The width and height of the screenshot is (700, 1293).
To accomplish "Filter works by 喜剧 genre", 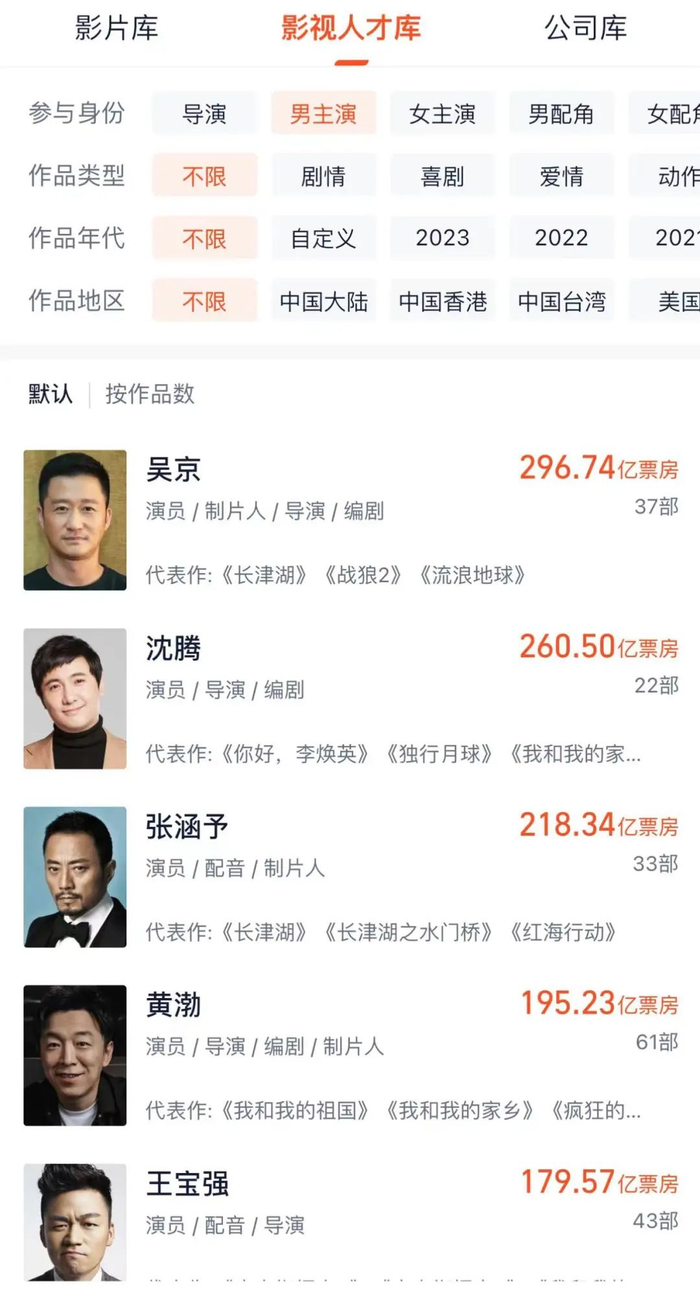I will [x=442, y=177].
